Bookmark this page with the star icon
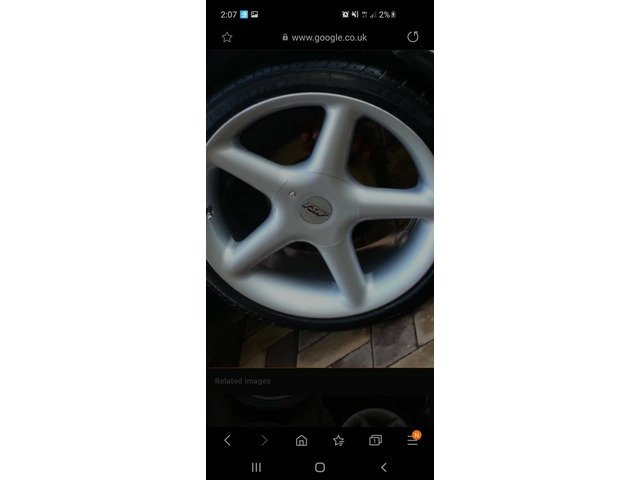Screen dimensions: 640x480 (227, 37)
